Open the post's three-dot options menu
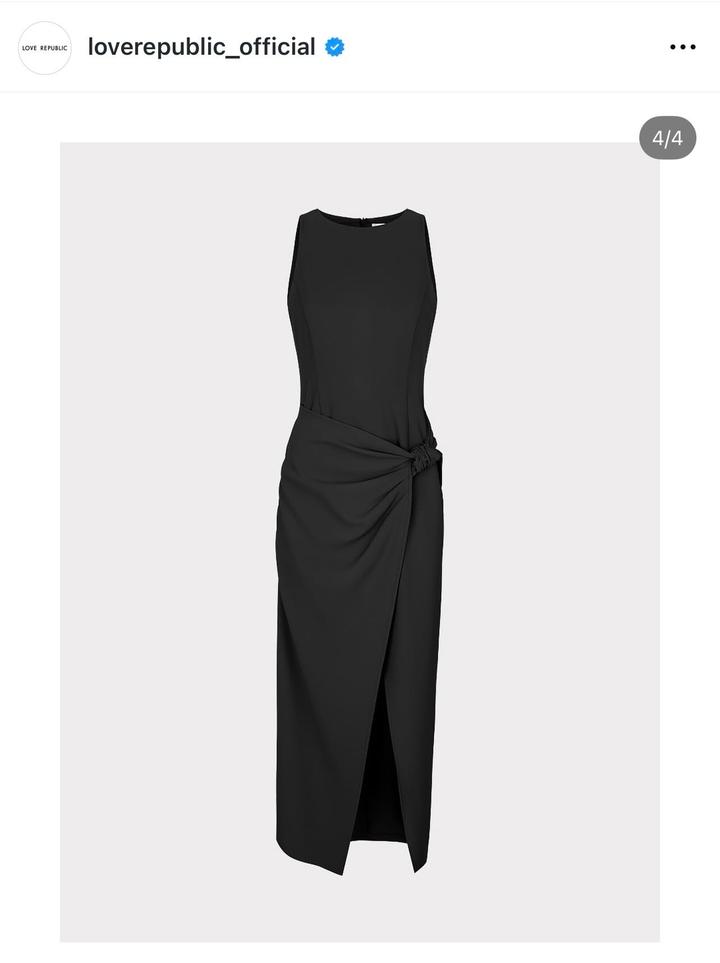 click(x=682, y=47)
